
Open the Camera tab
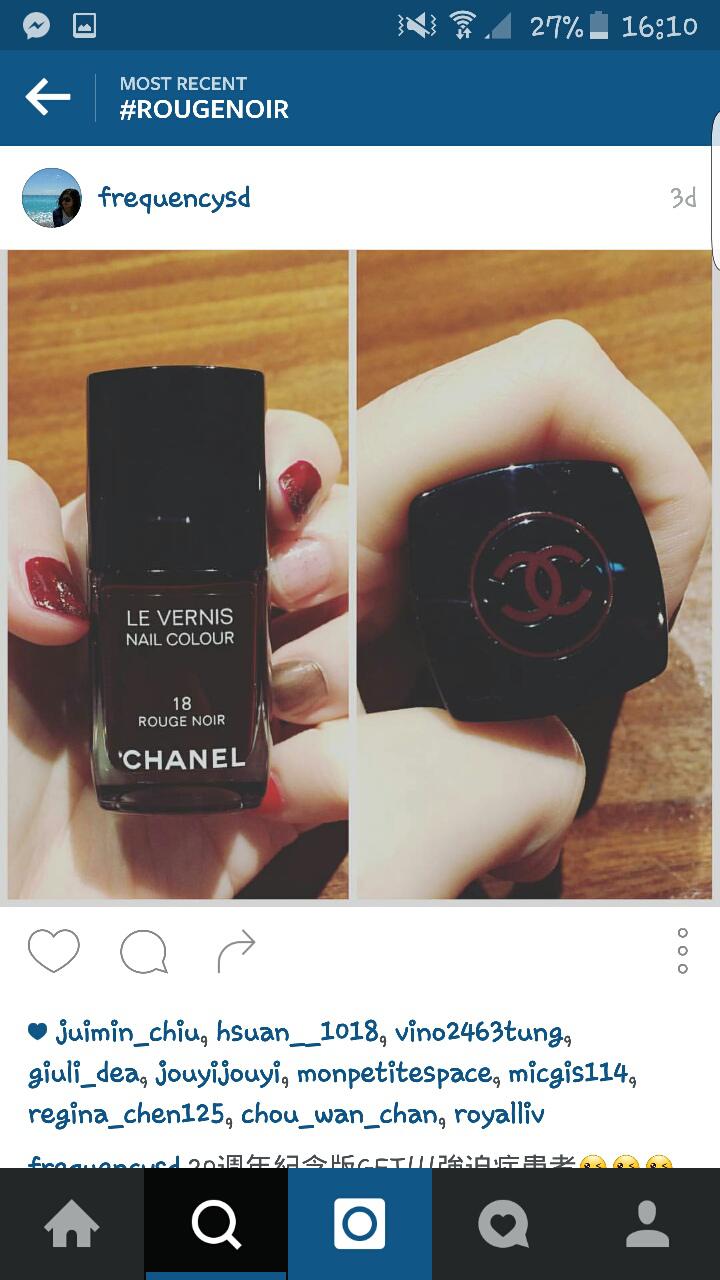pos(360,1223)
